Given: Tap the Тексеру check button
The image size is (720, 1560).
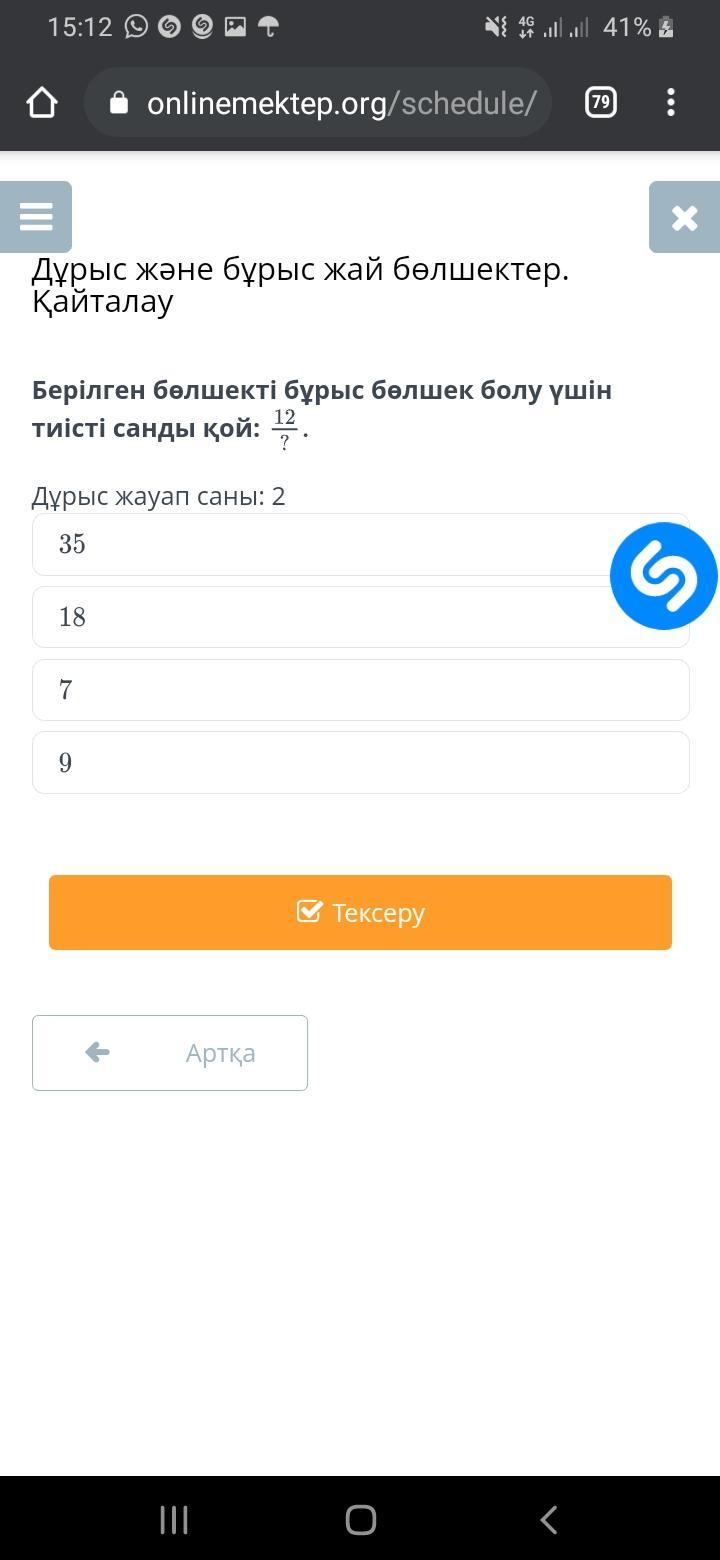Looking at the screenshot, I should pyautogui.click(x=360, y=912).
